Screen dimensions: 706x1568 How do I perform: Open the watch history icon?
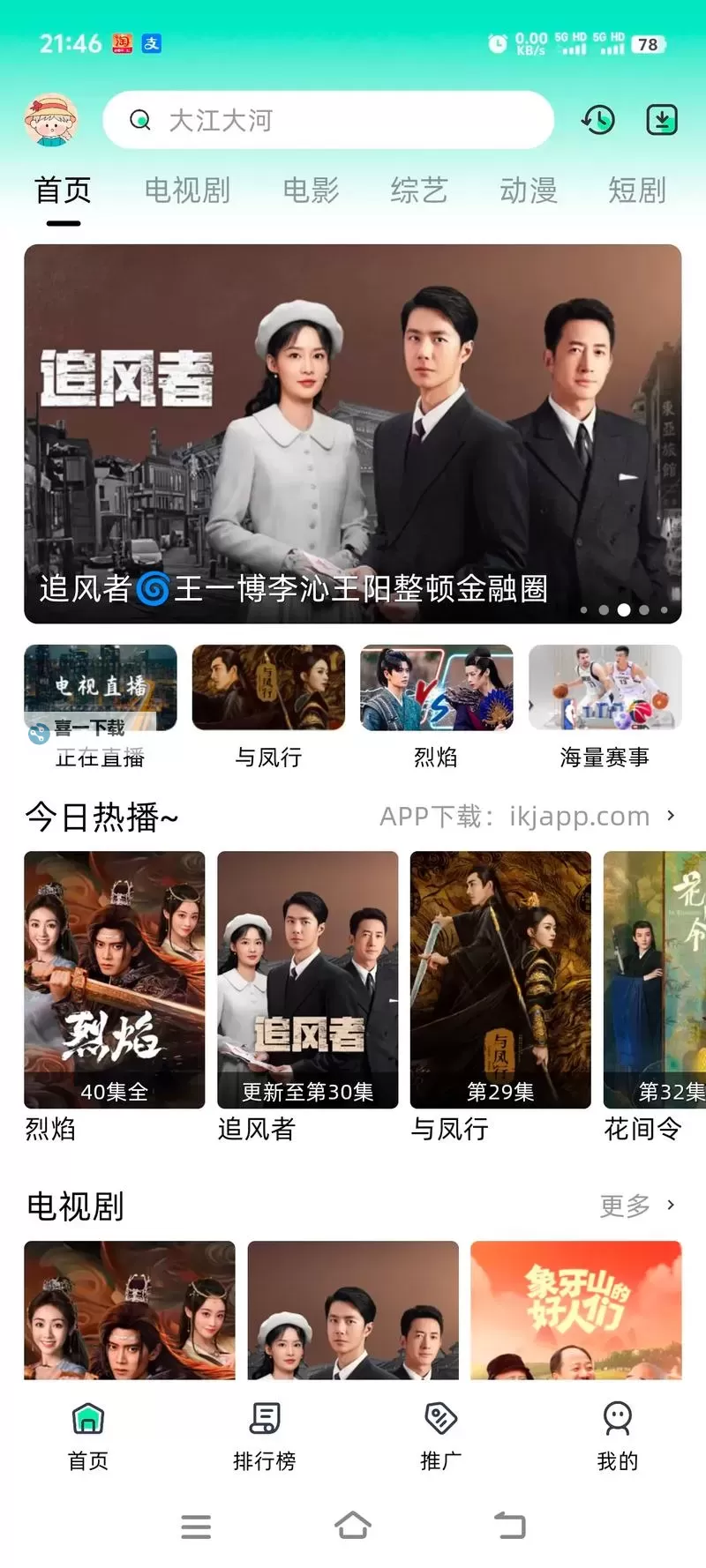(x=597, y=120)
